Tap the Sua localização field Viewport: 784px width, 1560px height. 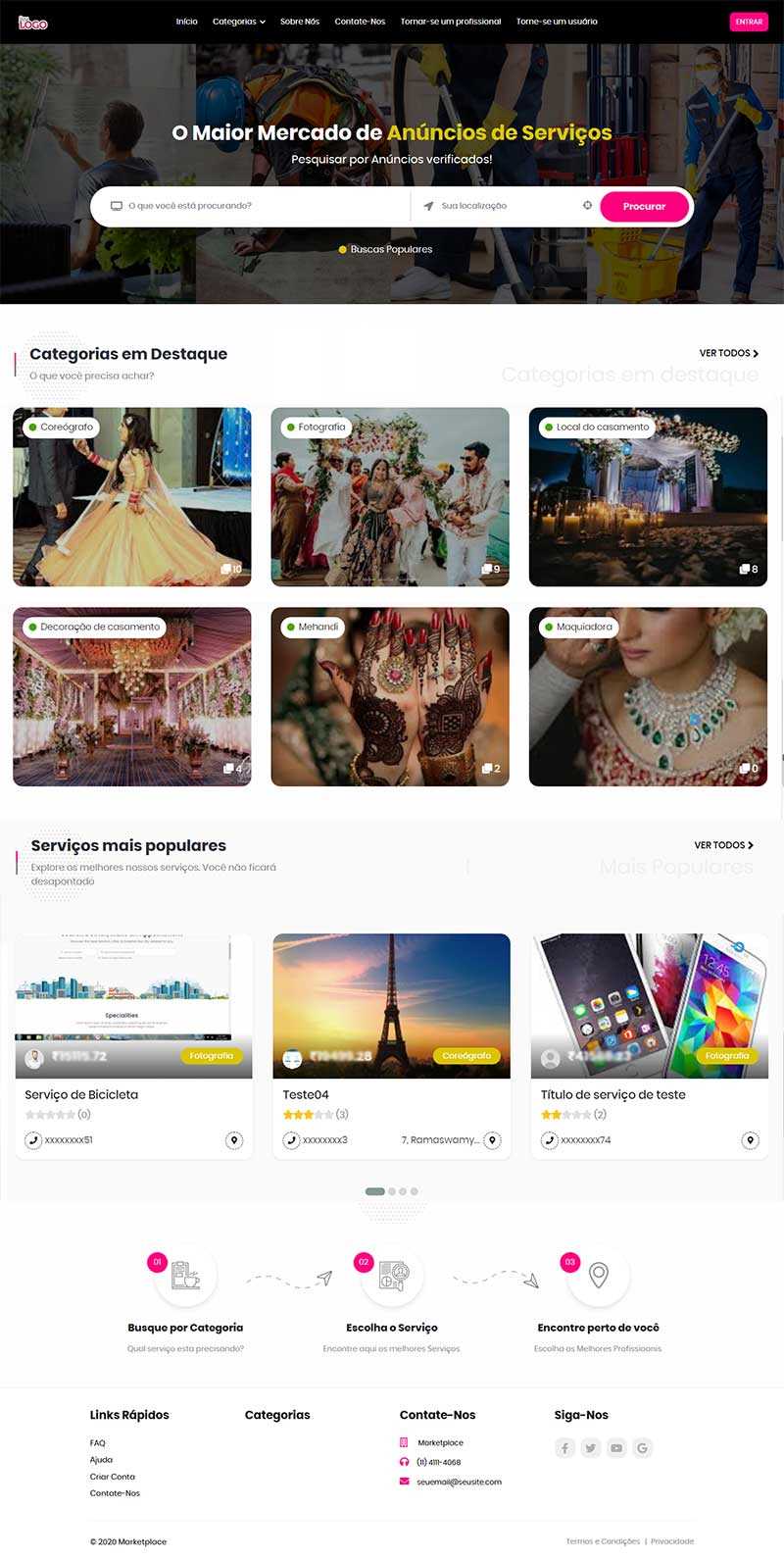pyautogui.click(x=500, y=206)
